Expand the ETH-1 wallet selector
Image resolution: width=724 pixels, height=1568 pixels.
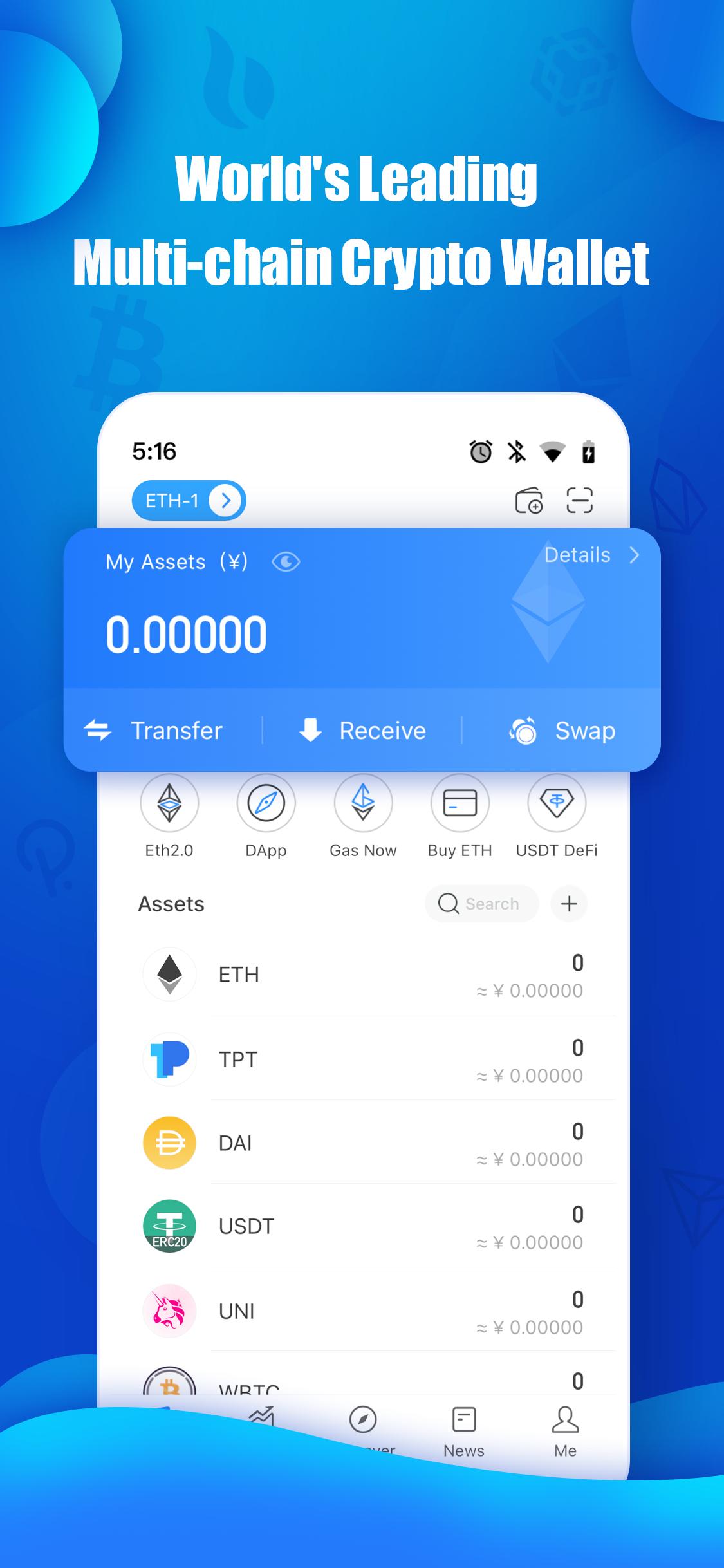[x=187, y=501]
